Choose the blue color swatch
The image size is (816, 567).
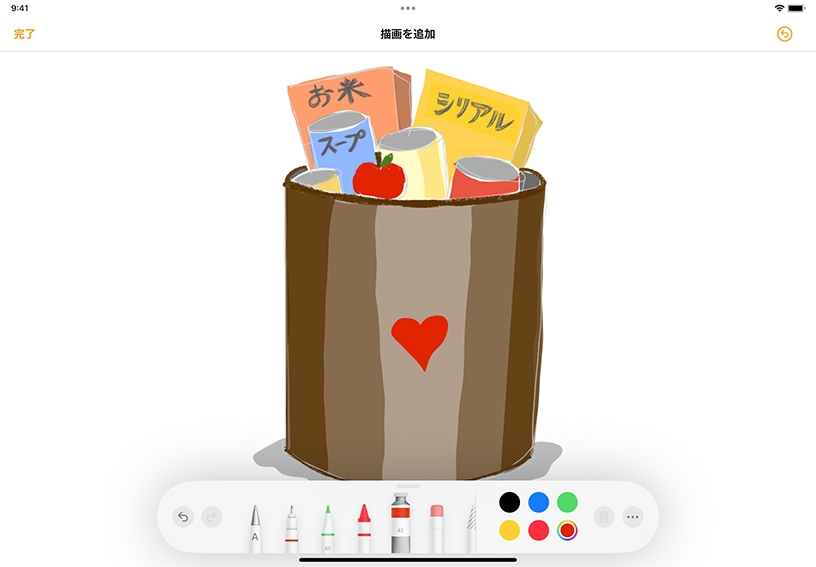coord(539,502)
